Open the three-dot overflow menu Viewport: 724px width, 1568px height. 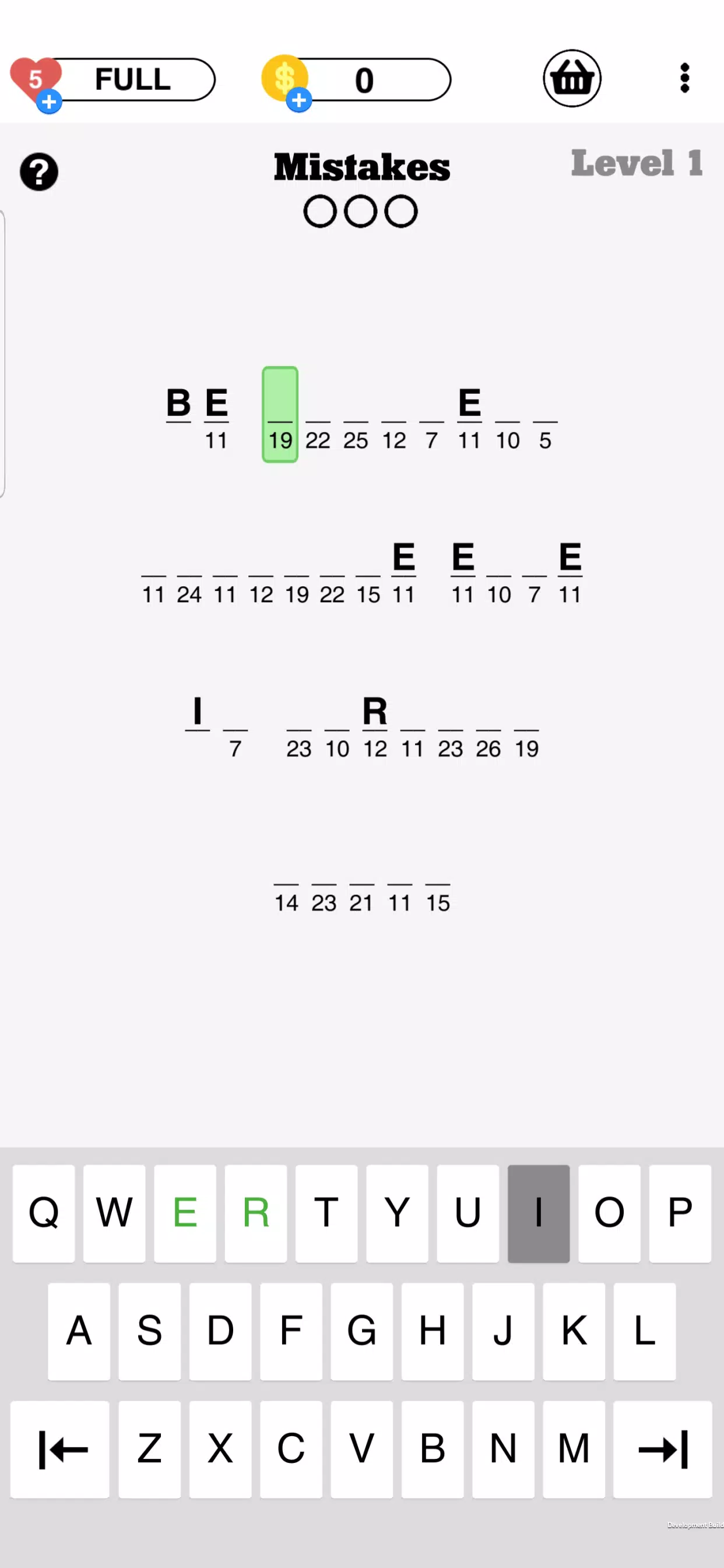(x=684, y=79)
